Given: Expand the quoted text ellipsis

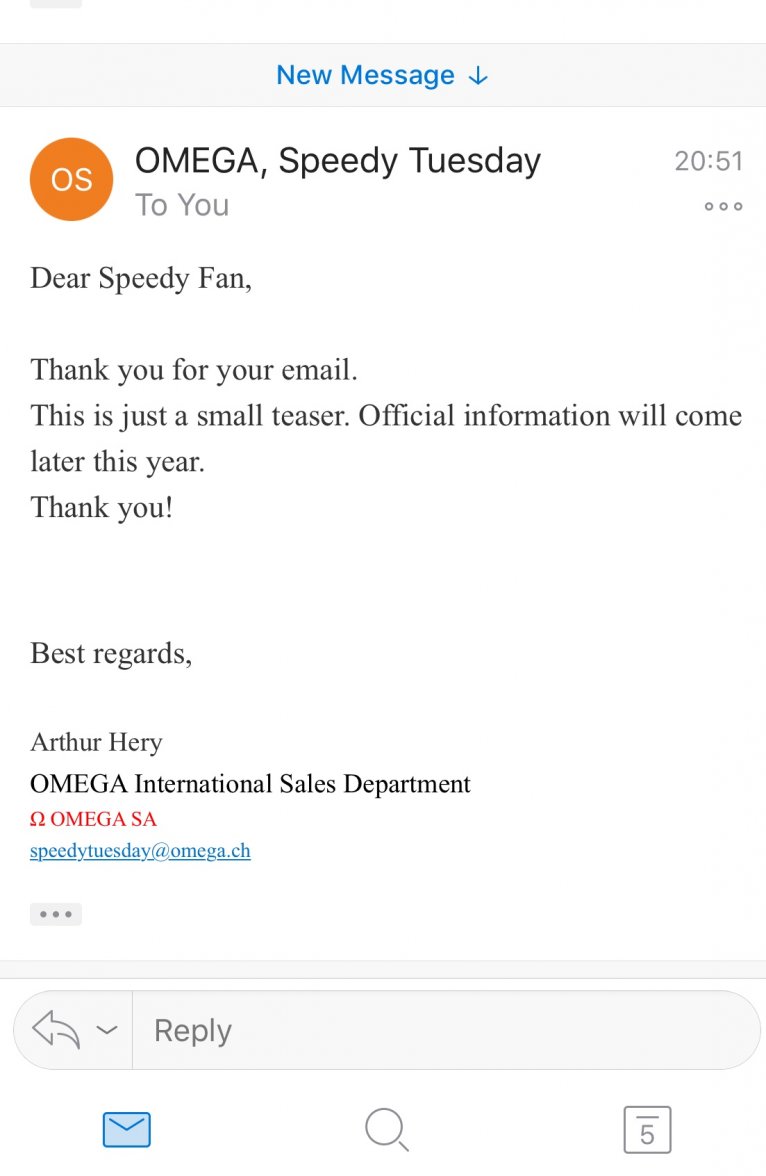Looking at the screenshot, I should click(x=56, y=914).
